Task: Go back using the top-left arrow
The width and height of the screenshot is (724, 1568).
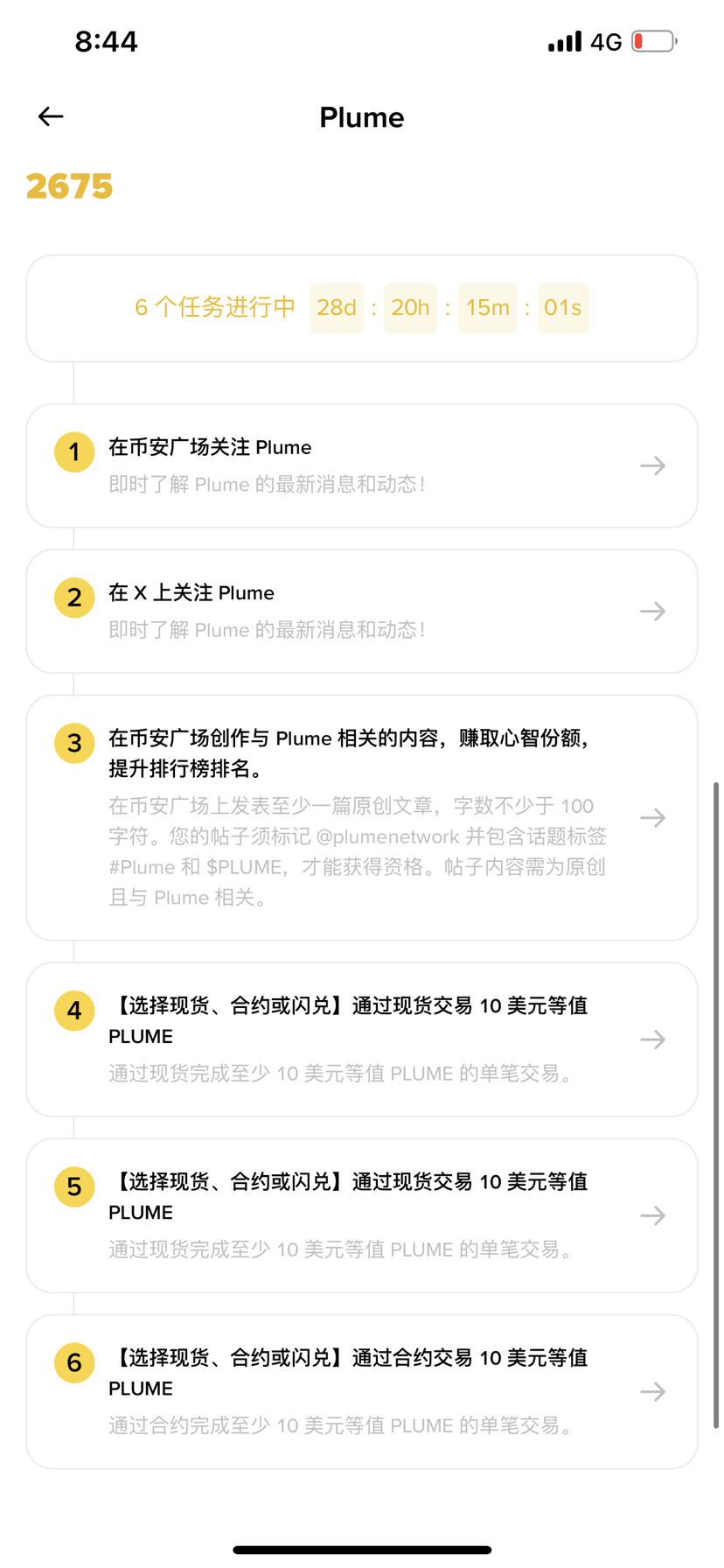Action: [x=51, y=116]
